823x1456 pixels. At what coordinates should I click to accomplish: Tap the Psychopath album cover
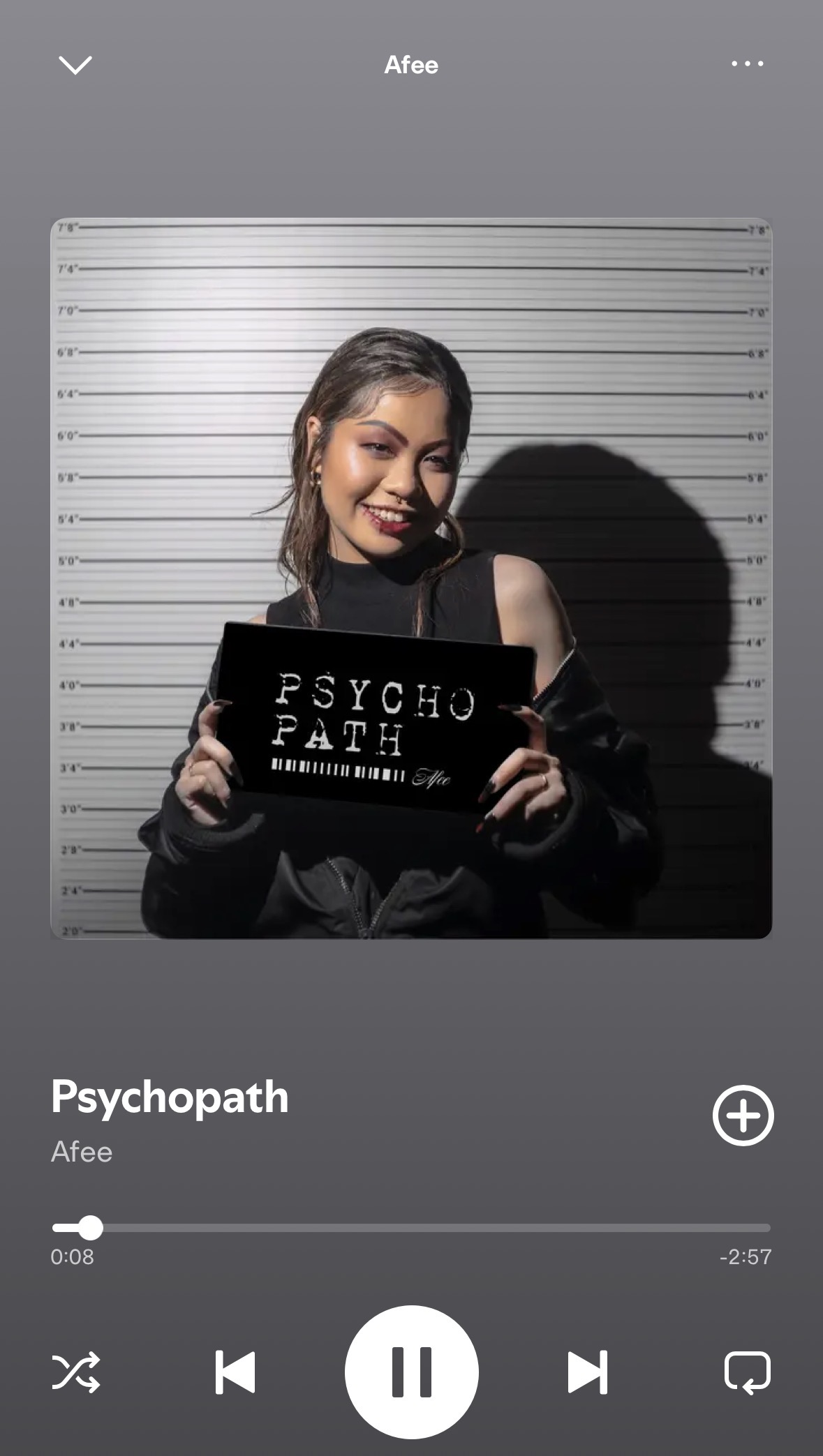click(x=411, y=578)
